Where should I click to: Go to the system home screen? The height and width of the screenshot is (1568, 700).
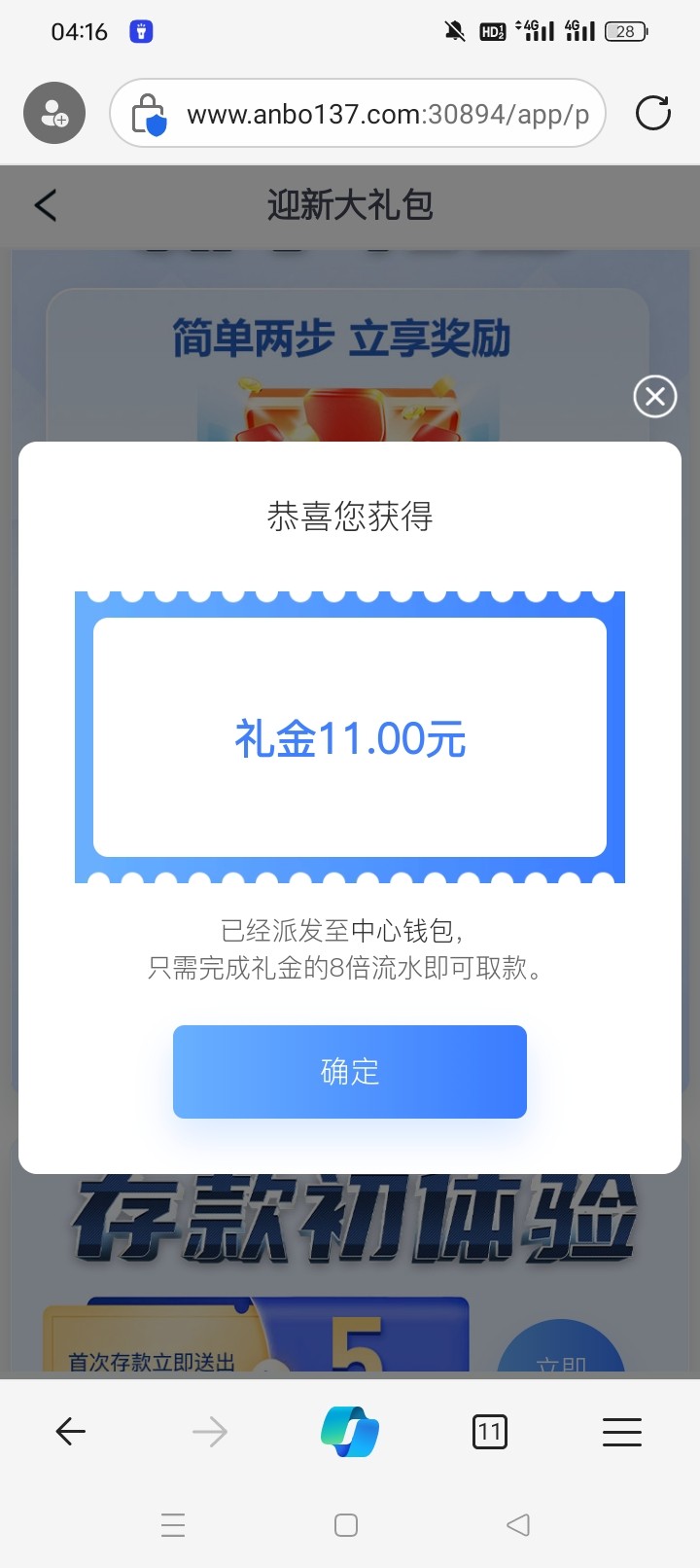[x=346, y=1524]
